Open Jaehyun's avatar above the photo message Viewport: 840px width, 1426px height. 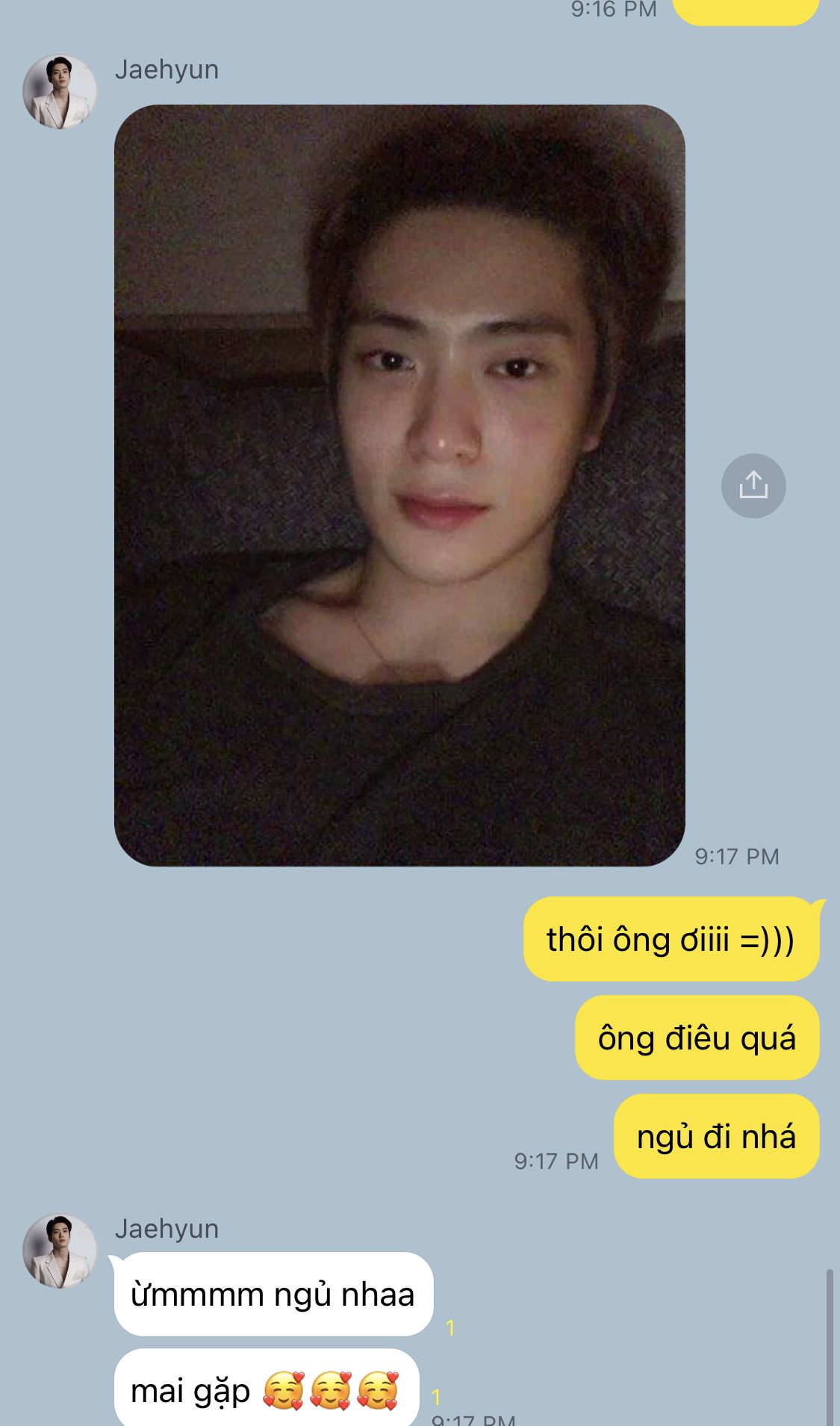pyautogui.click(x=60, y=92)
